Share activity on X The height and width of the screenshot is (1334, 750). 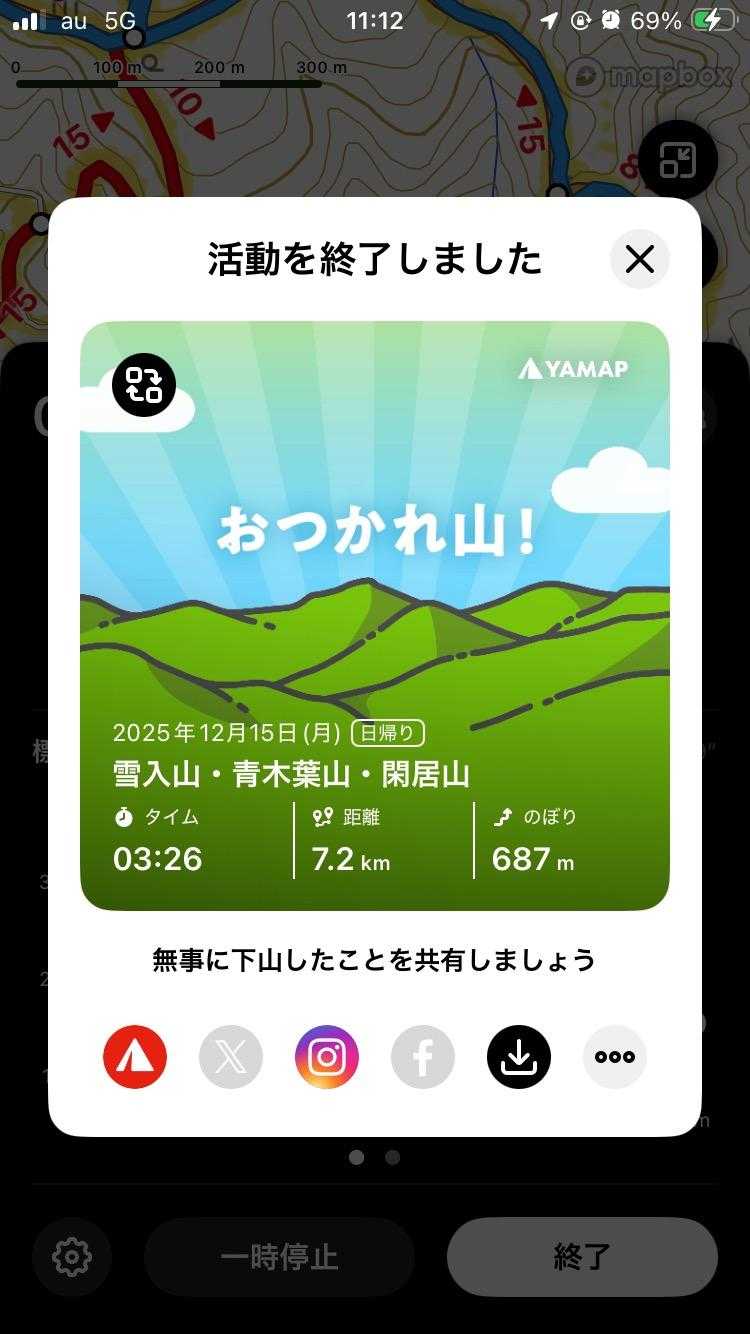[x=231, y=1057]
